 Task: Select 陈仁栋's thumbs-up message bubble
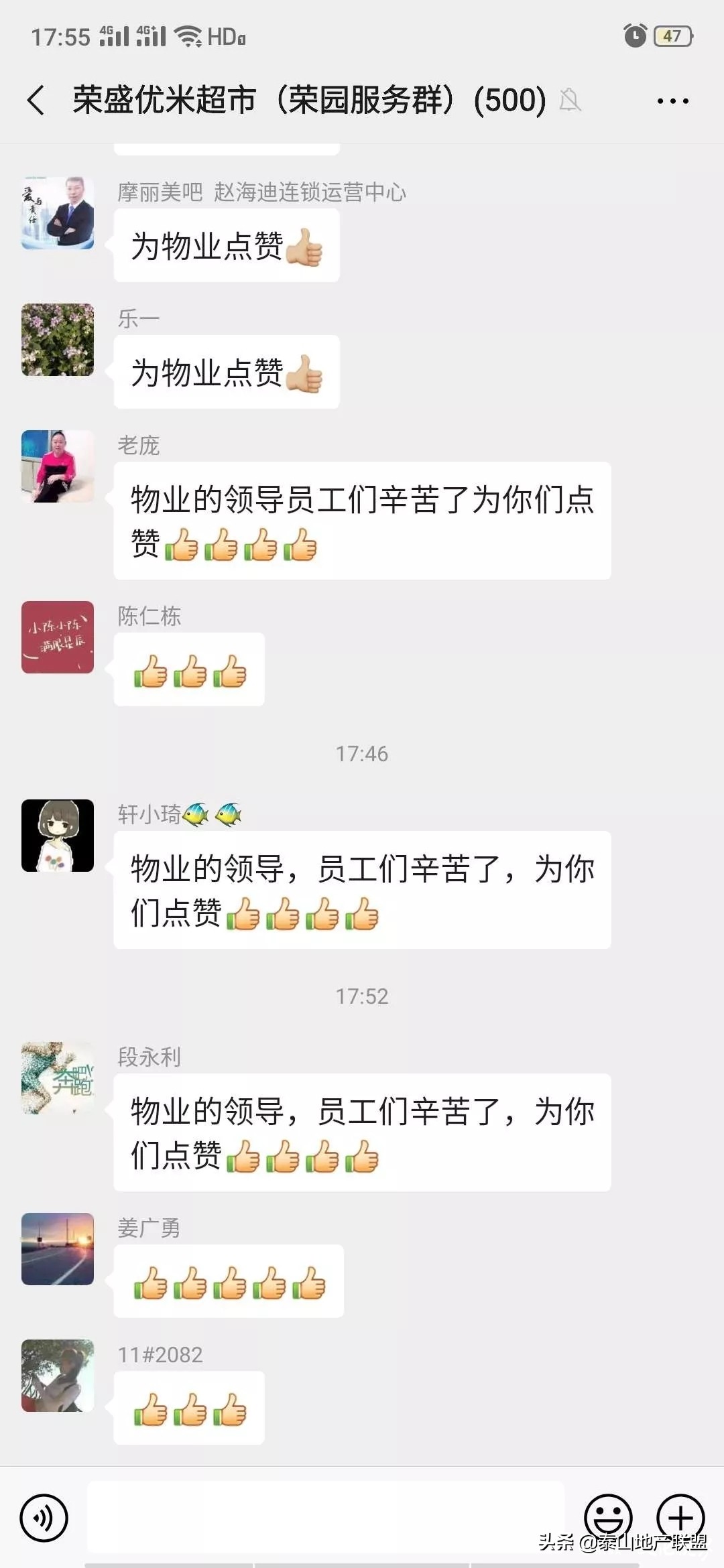coord(189,669)
